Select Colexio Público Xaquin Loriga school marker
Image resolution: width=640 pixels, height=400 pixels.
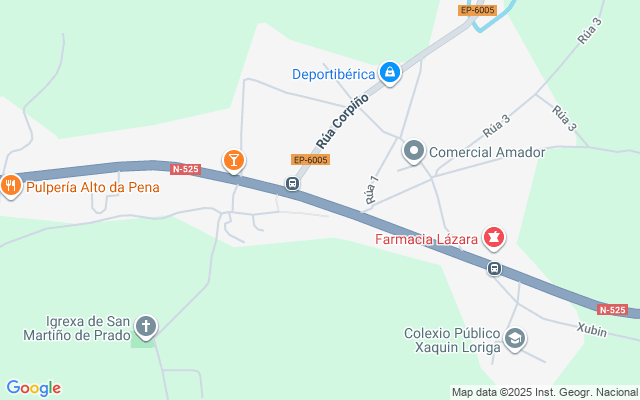pyautogui.click(x=515, y=339)
